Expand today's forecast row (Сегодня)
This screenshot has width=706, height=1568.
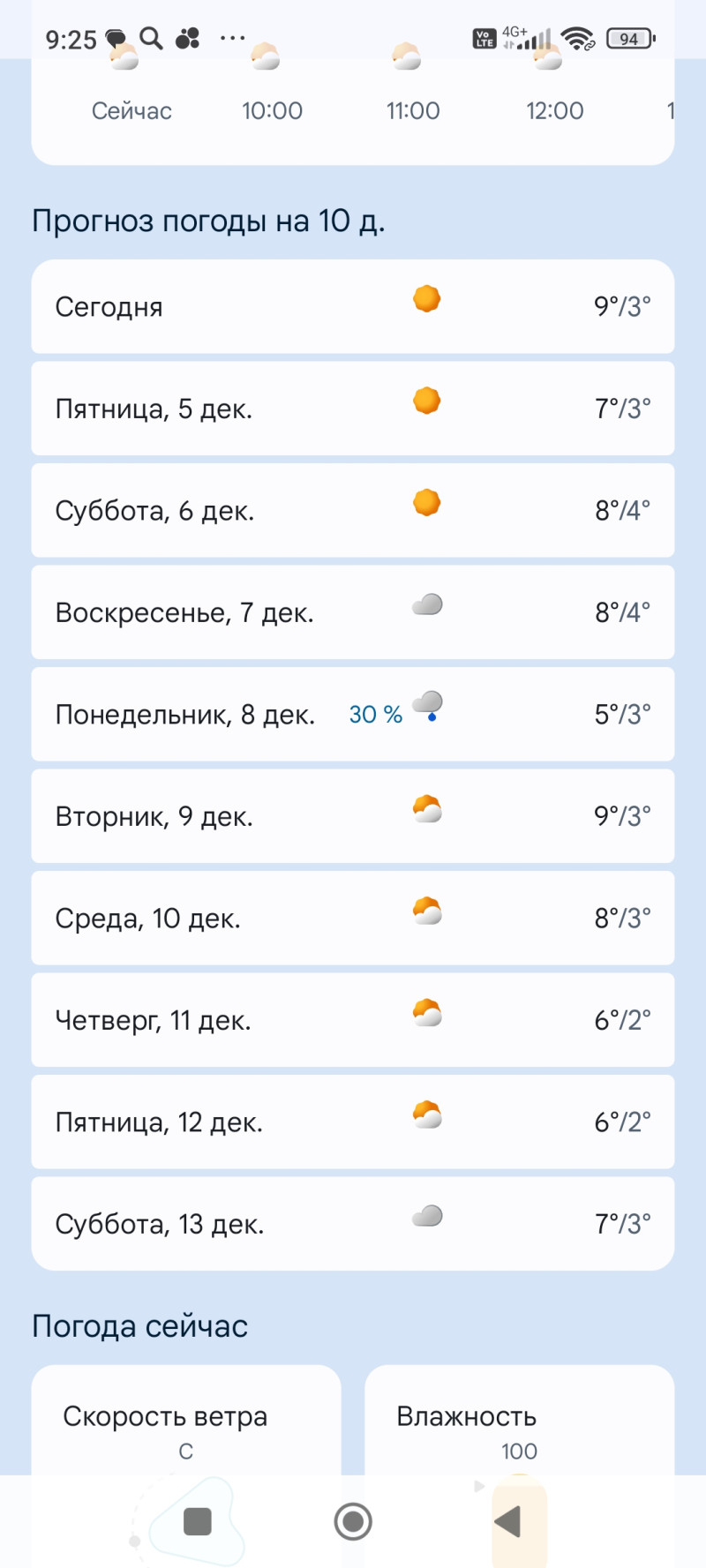click(353, 306)
